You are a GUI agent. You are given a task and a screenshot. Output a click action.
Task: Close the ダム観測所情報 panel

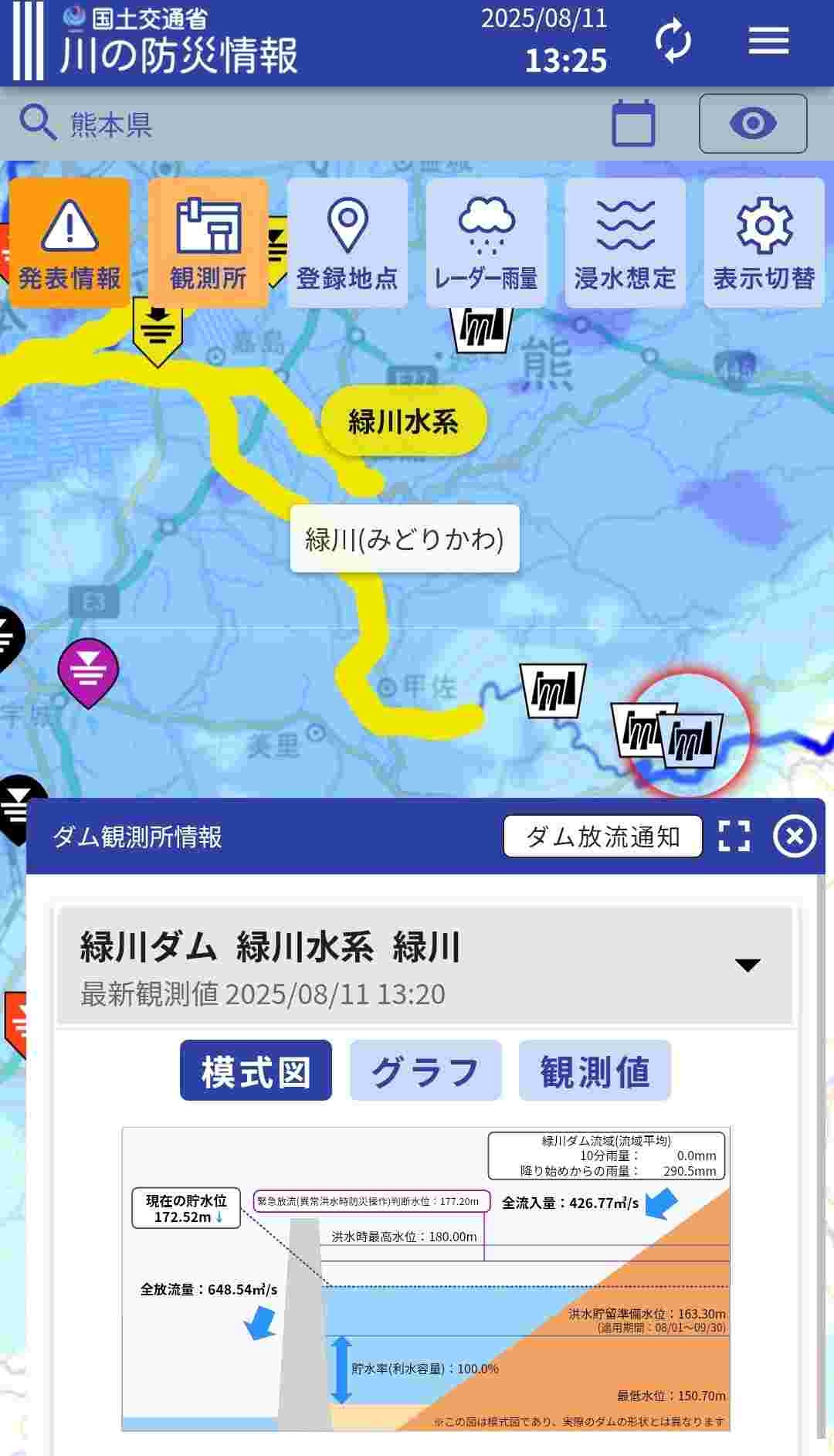[x=795, y=836]
